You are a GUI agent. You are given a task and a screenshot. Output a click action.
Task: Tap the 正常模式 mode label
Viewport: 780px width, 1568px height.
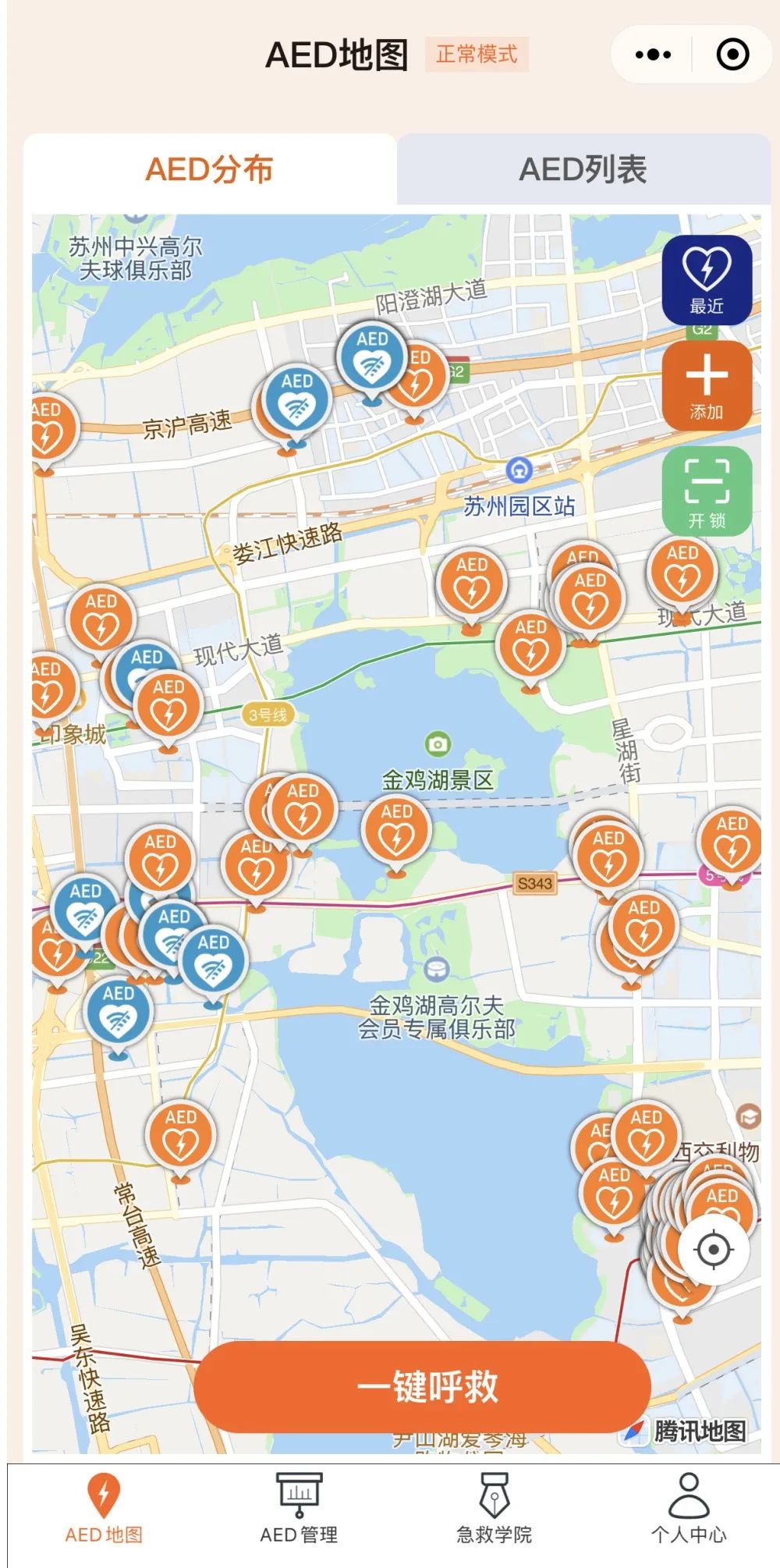[477, 55]
